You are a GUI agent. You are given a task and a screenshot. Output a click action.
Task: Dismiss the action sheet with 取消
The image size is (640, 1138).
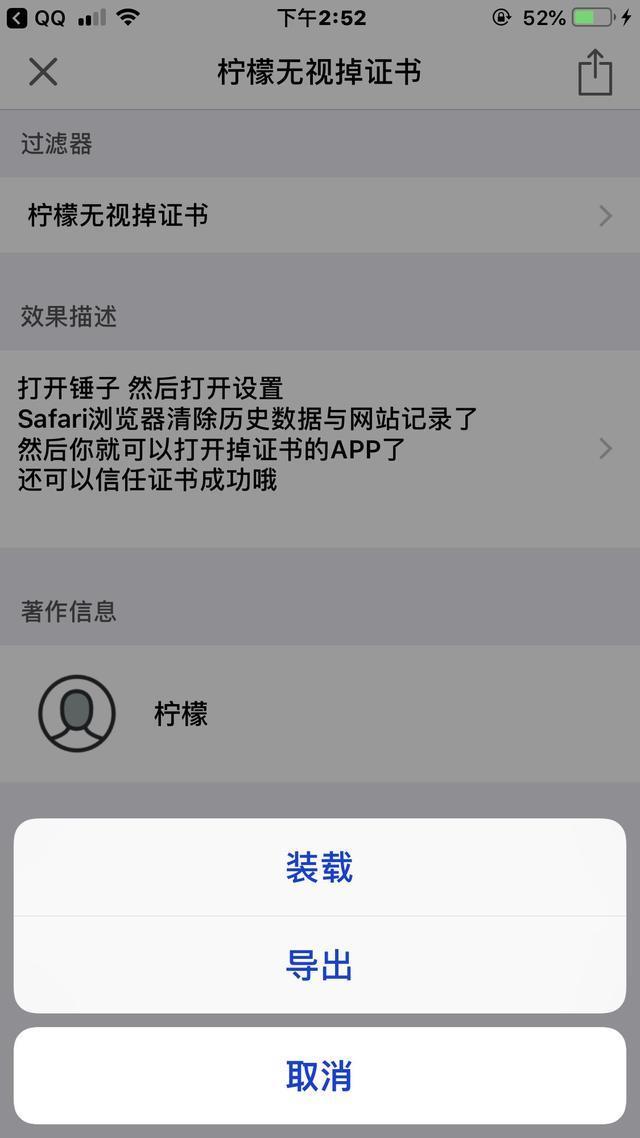[x=319, y=1076]
